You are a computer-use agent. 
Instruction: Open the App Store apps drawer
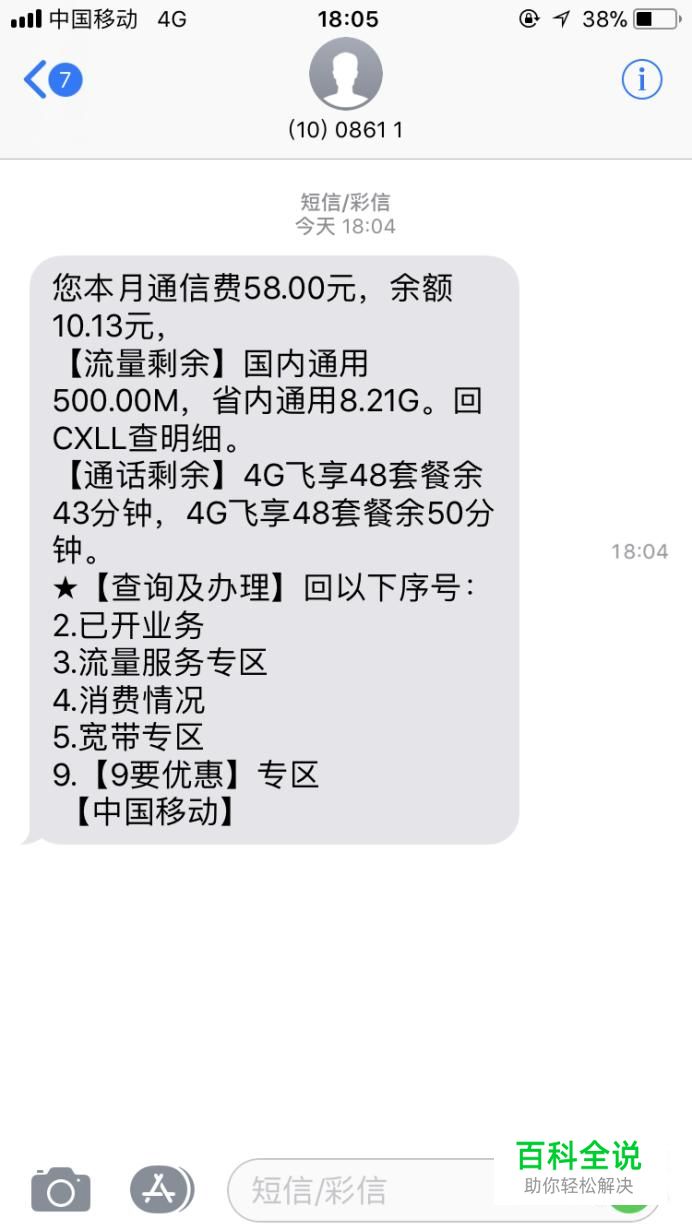161,1190
